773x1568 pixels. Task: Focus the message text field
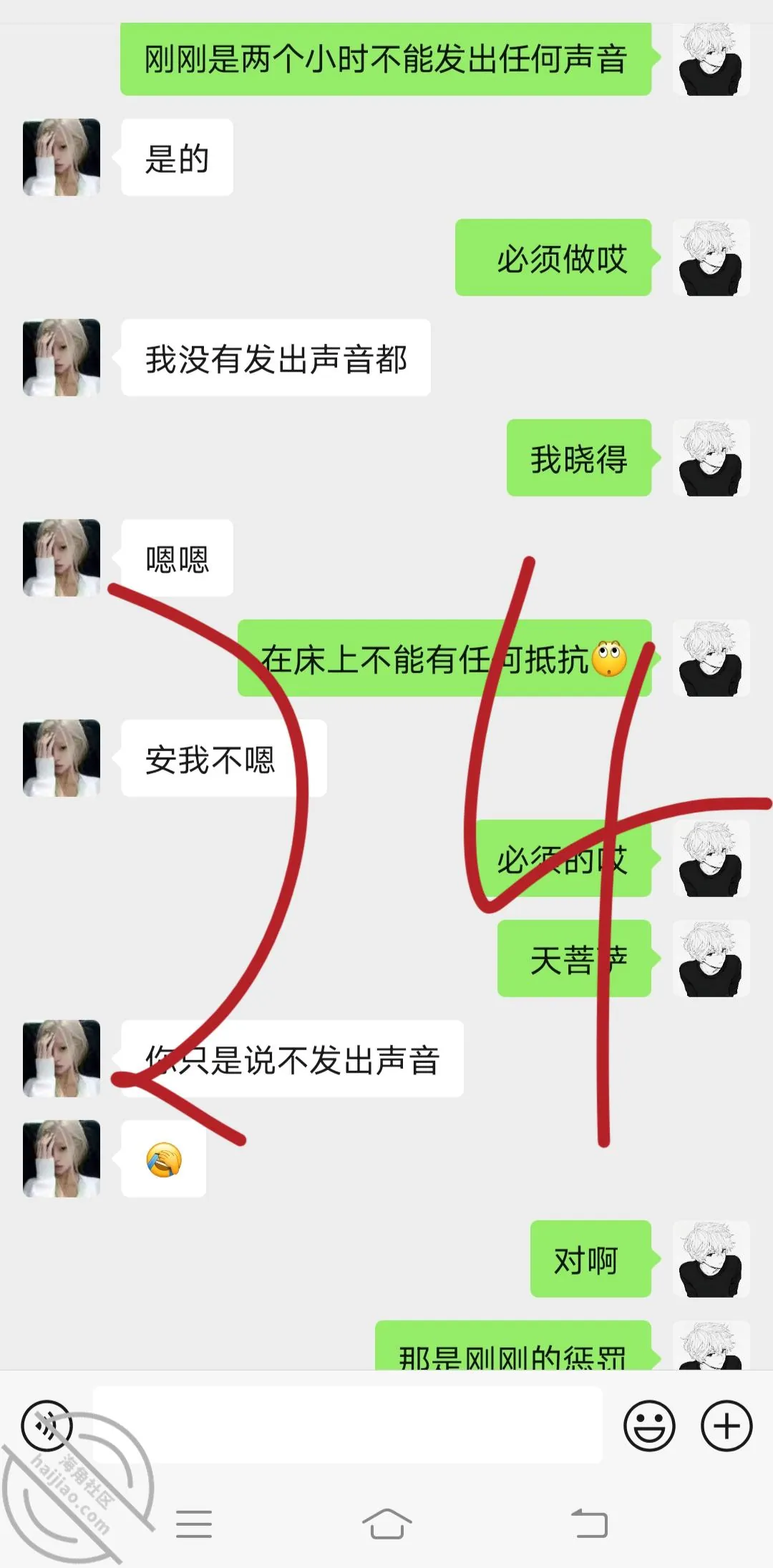[348, 1426]
